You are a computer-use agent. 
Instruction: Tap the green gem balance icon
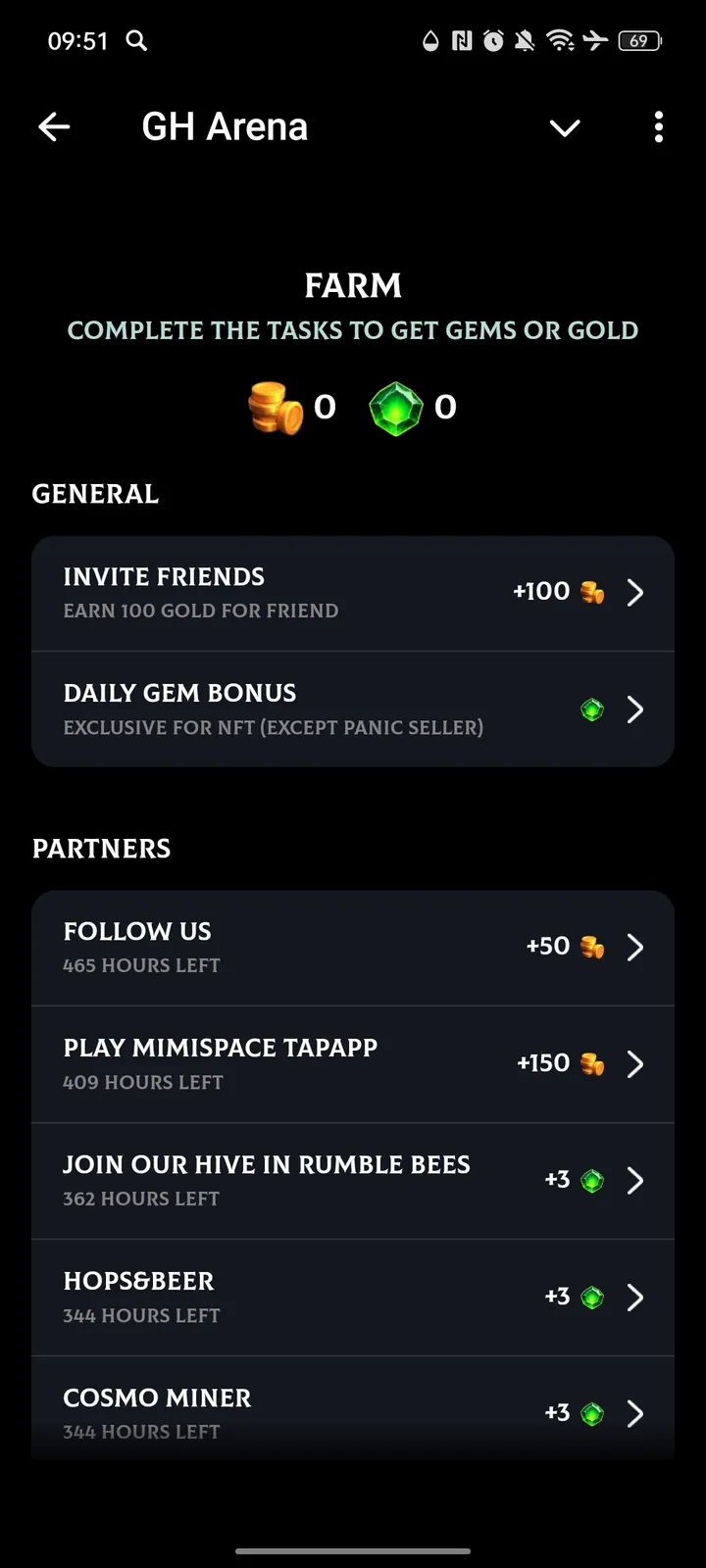396,405
